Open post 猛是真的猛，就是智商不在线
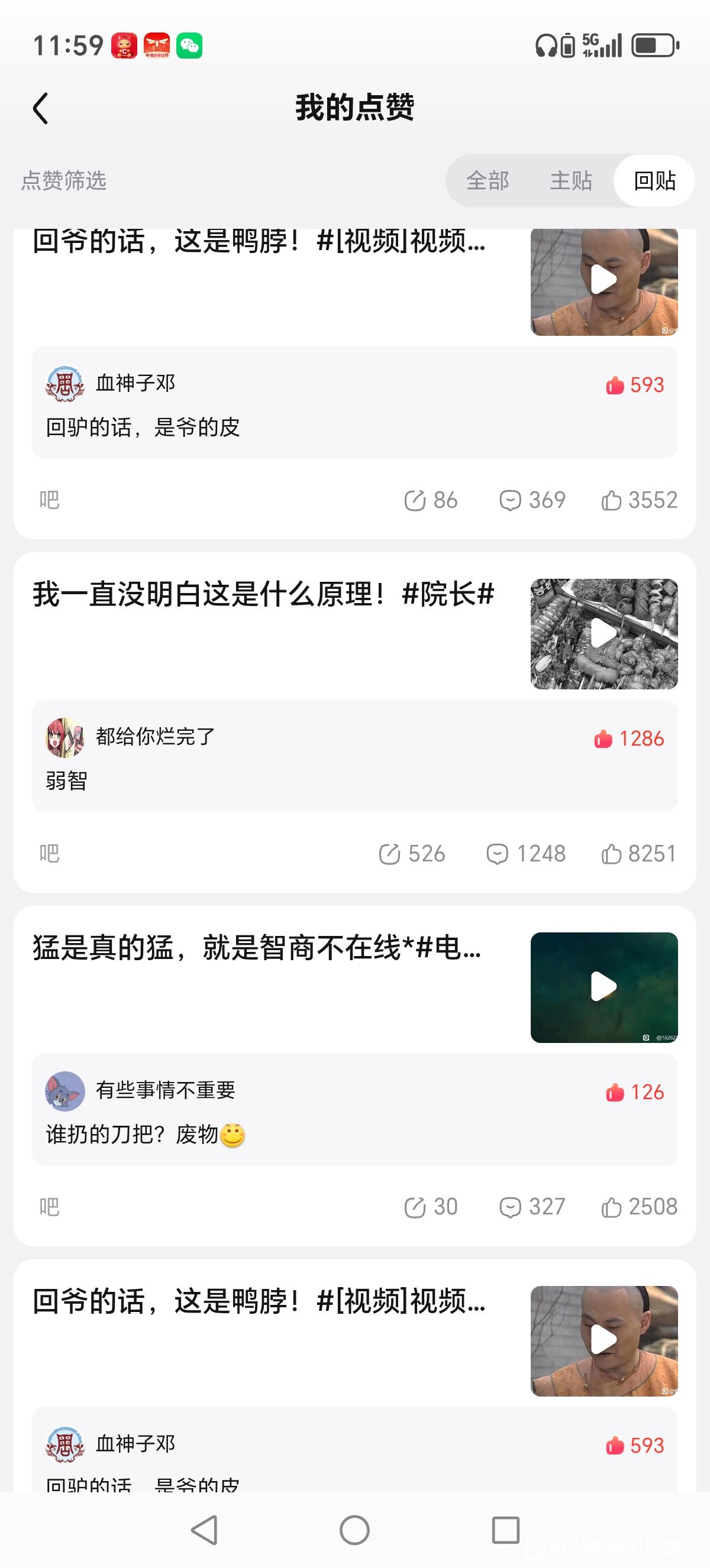 point(257,948)
